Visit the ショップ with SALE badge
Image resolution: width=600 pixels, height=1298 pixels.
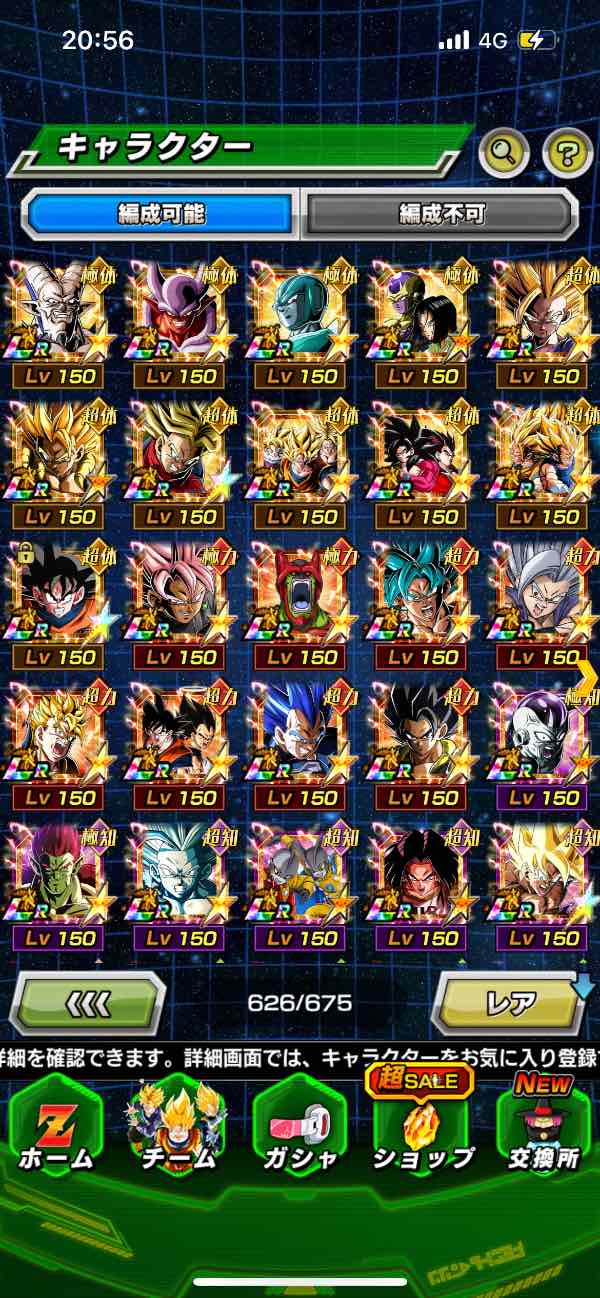click(x=422, y=1131)
